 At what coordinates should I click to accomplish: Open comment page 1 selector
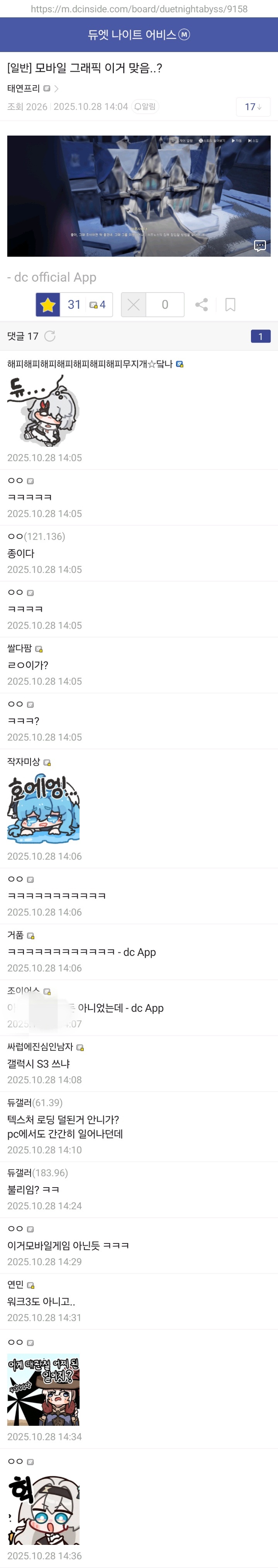(x=260, y=336)
